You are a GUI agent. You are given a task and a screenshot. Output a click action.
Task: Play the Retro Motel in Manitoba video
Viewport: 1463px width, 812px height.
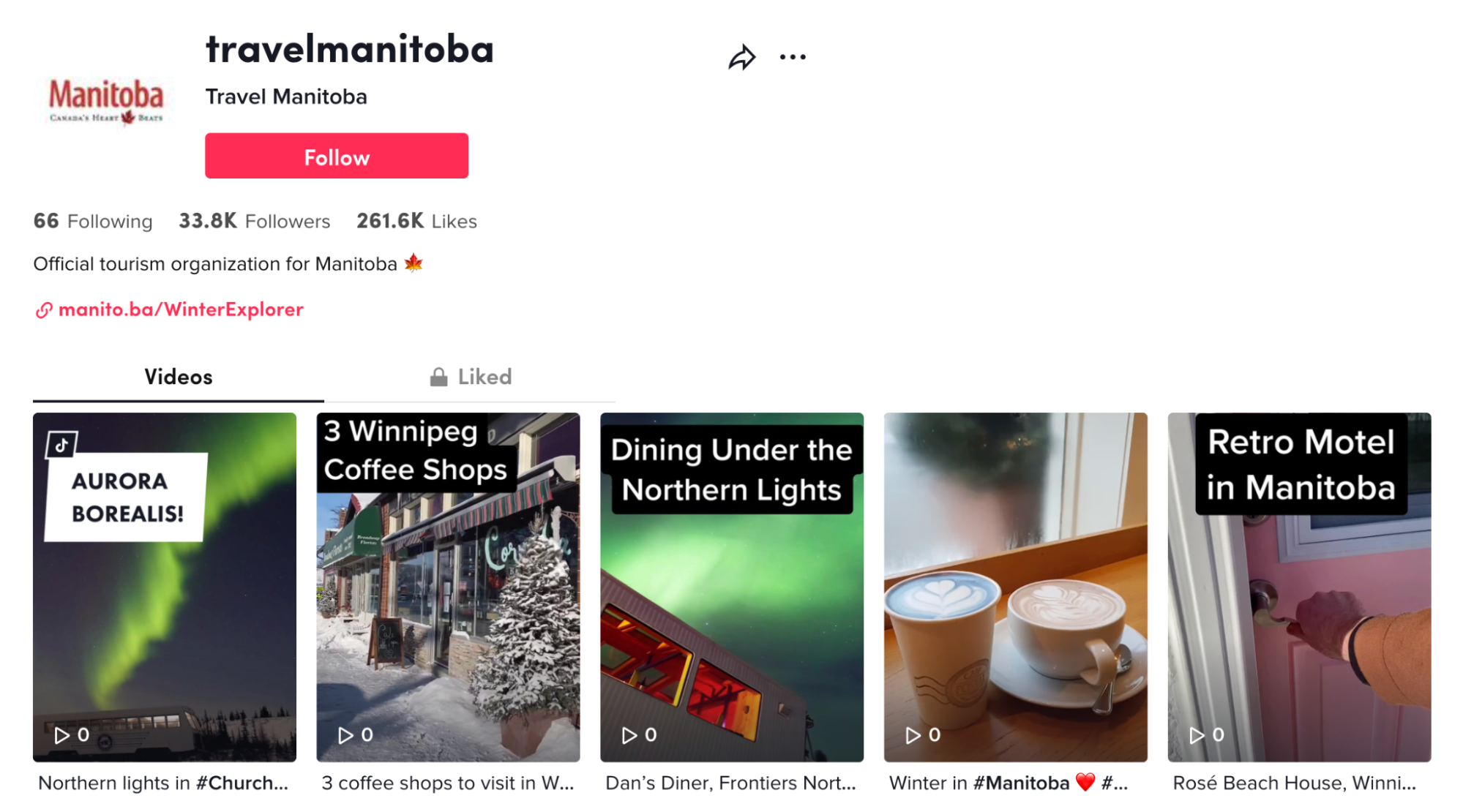pos(1299,587)
